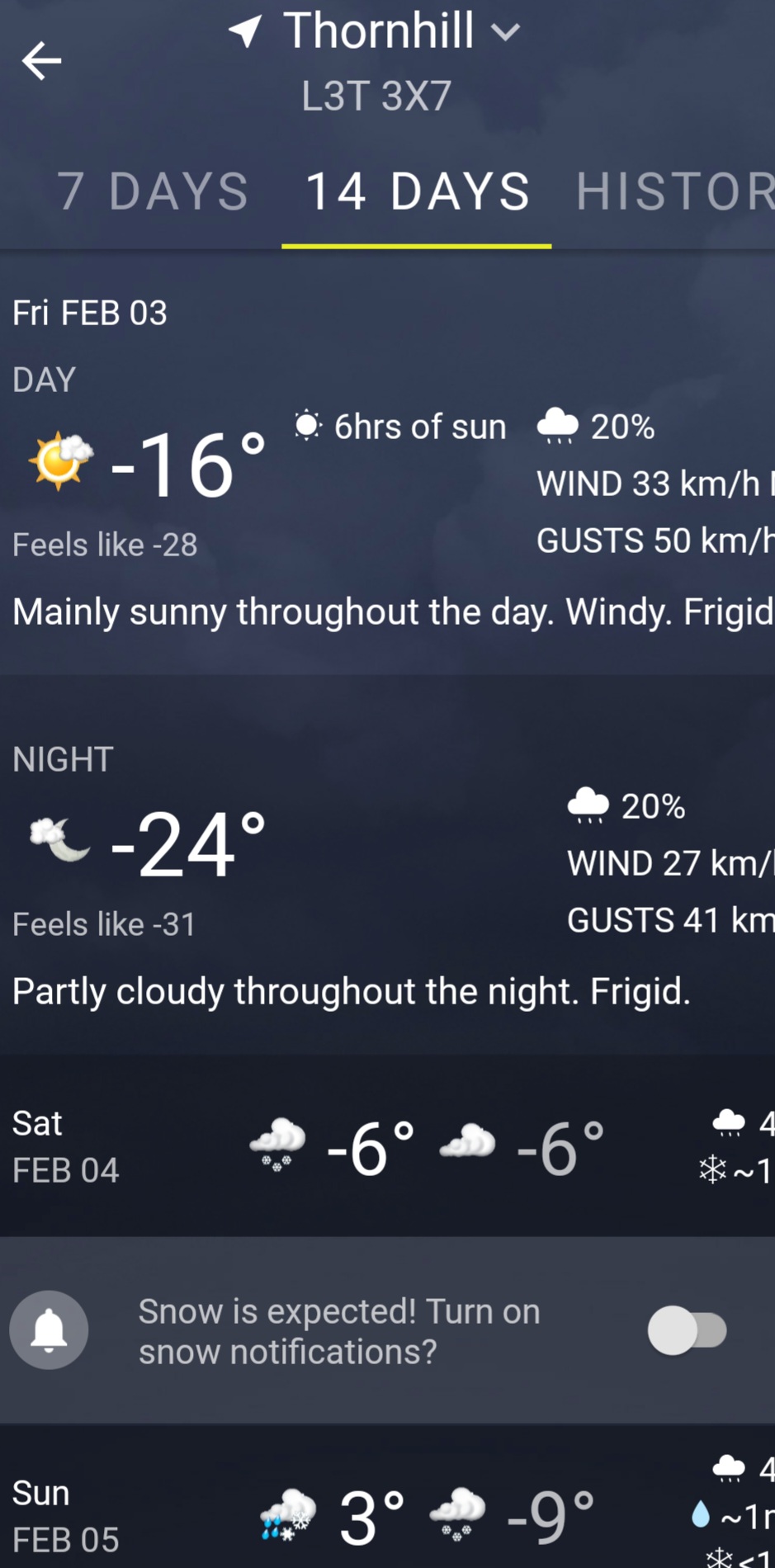Image resolution: width=775 pixels, height=1568 pixels.
Task: Switch to the History tab
Action: point(675,191)
